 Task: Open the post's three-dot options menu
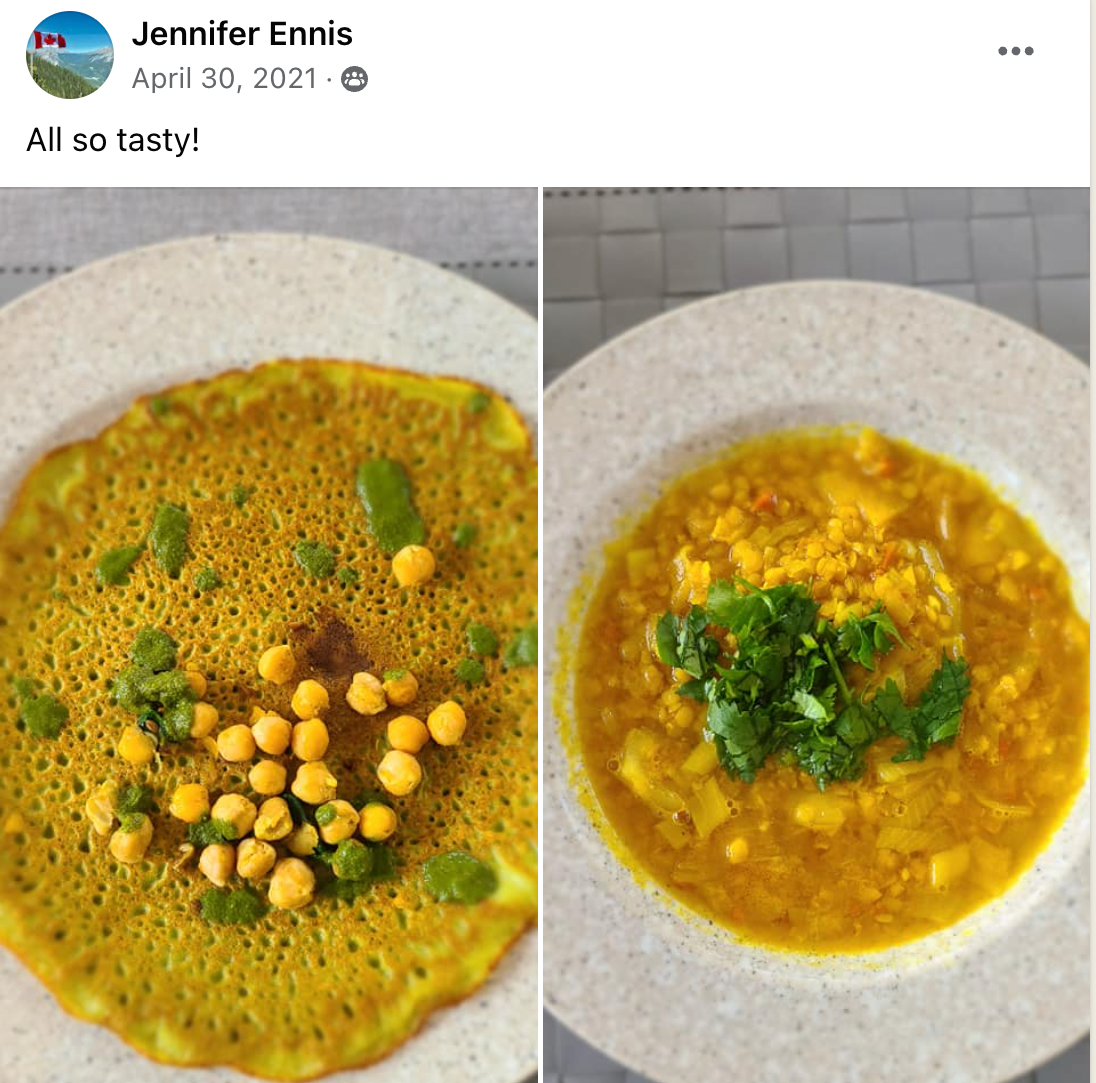pyautogui.click(x=1015, y=52)
